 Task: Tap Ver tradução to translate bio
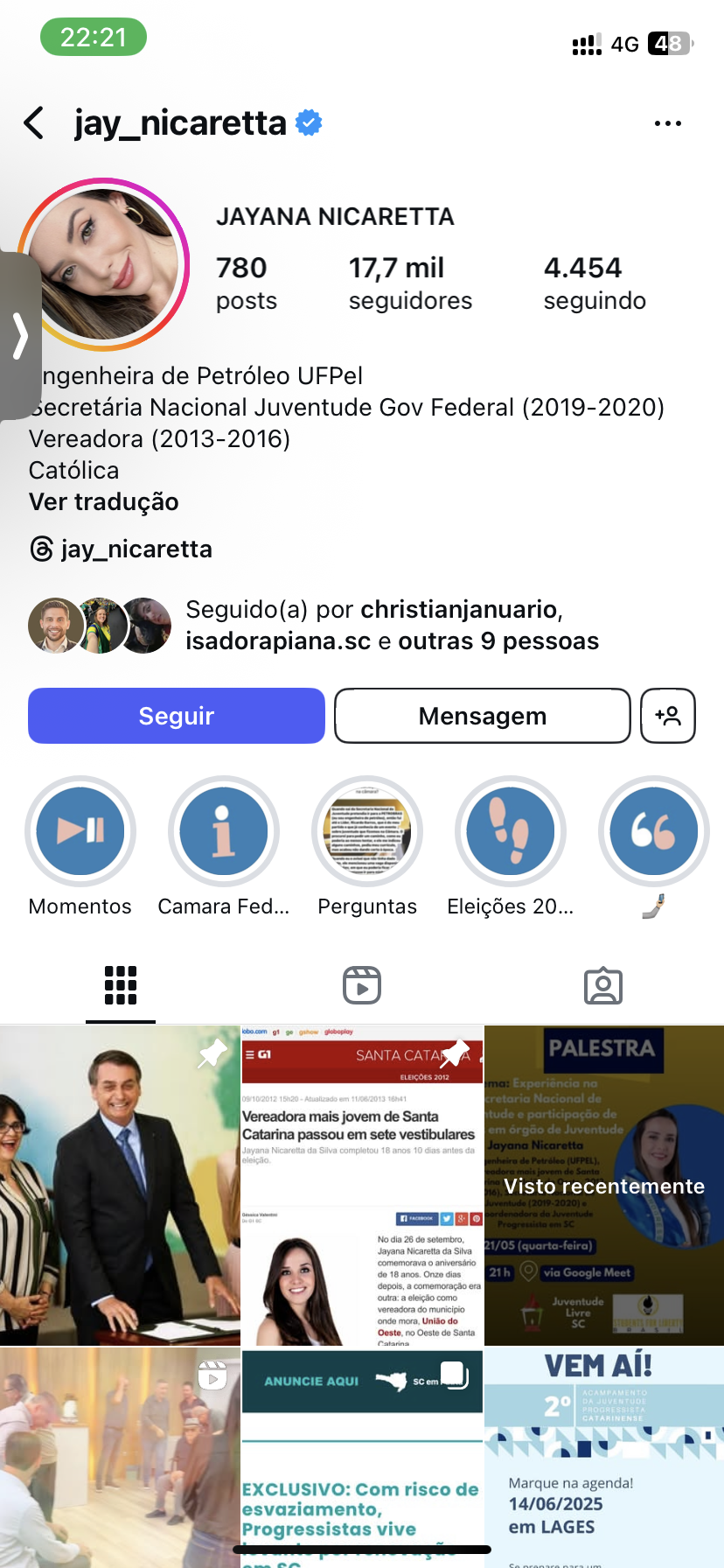[x=104, y=501]
